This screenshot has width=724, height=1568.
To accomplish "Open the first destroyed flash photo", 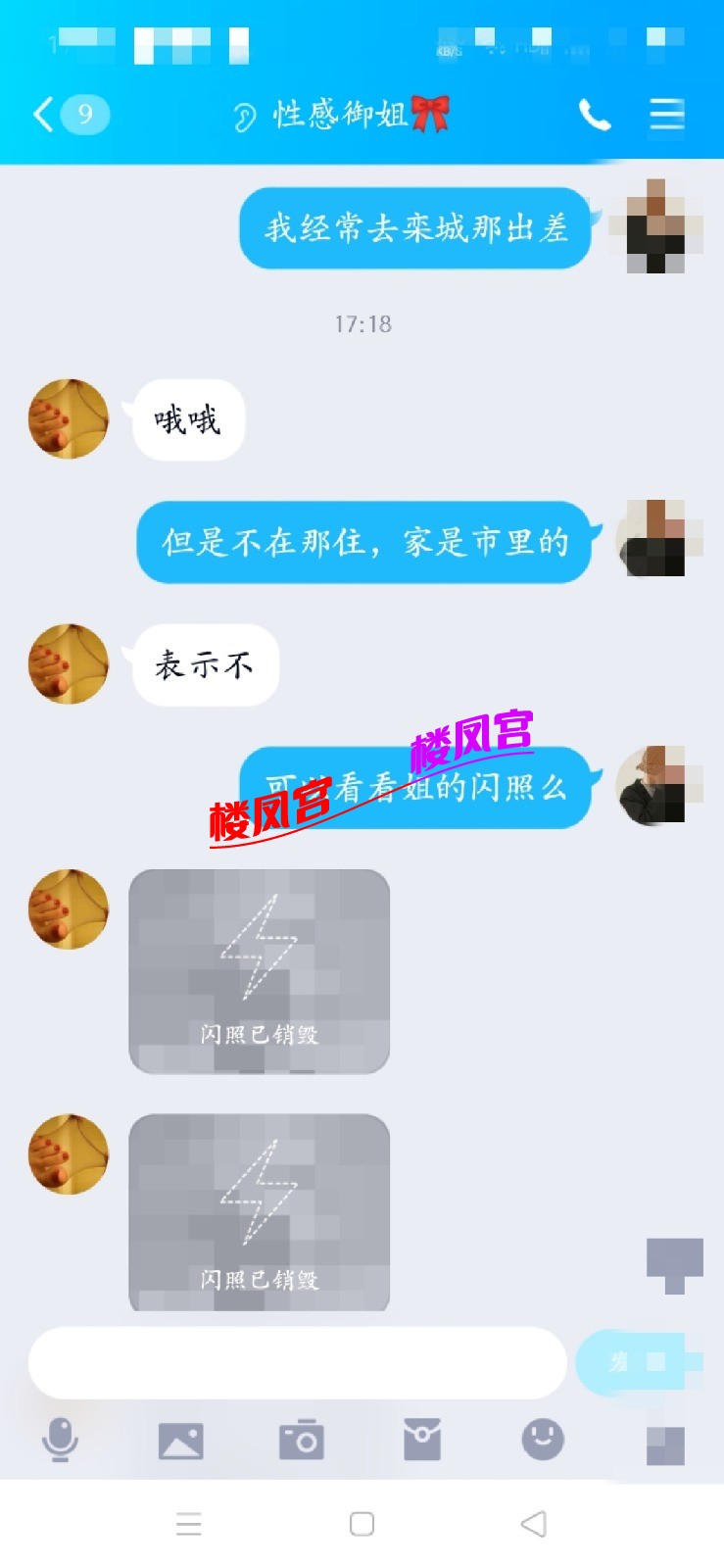I will coord(260,971).
